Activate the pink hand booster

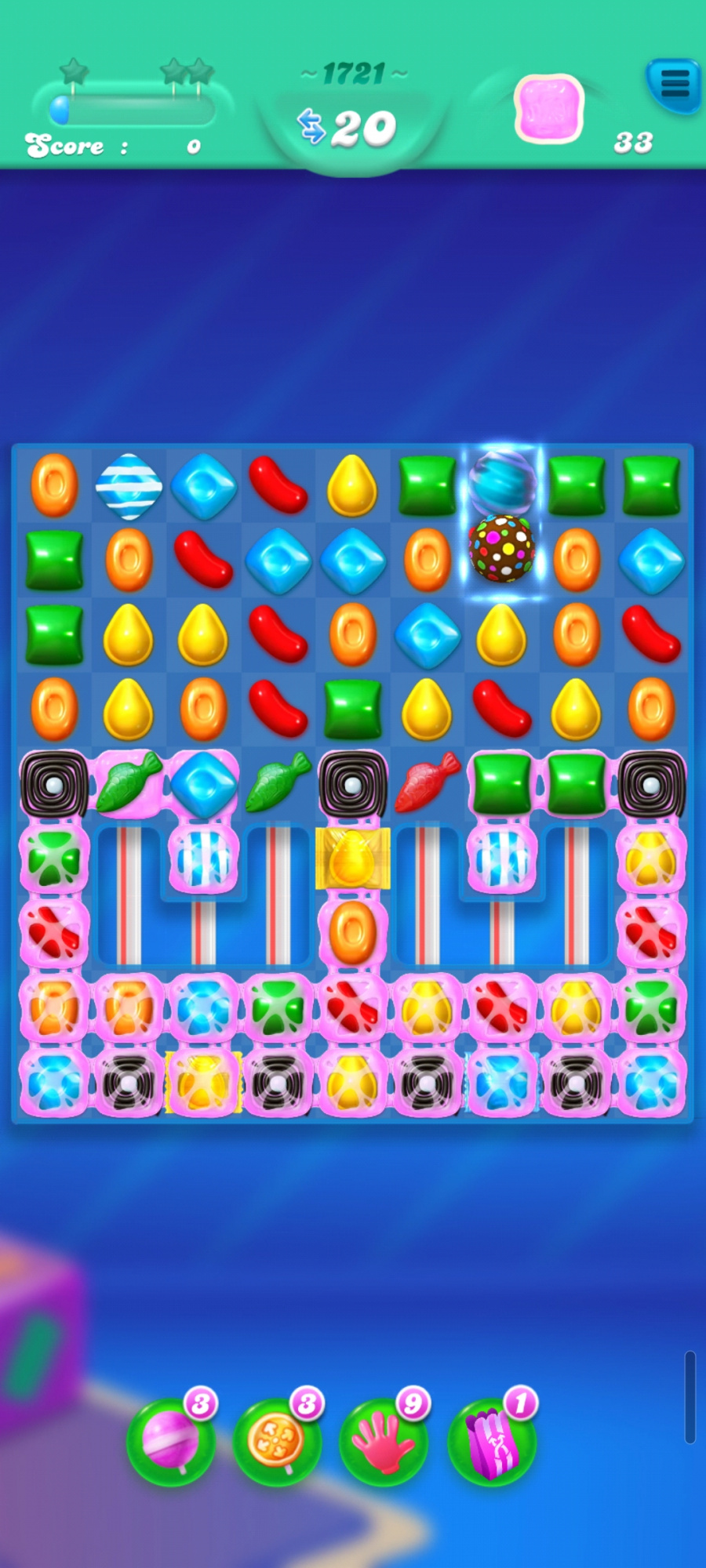tap(384, 1441)
